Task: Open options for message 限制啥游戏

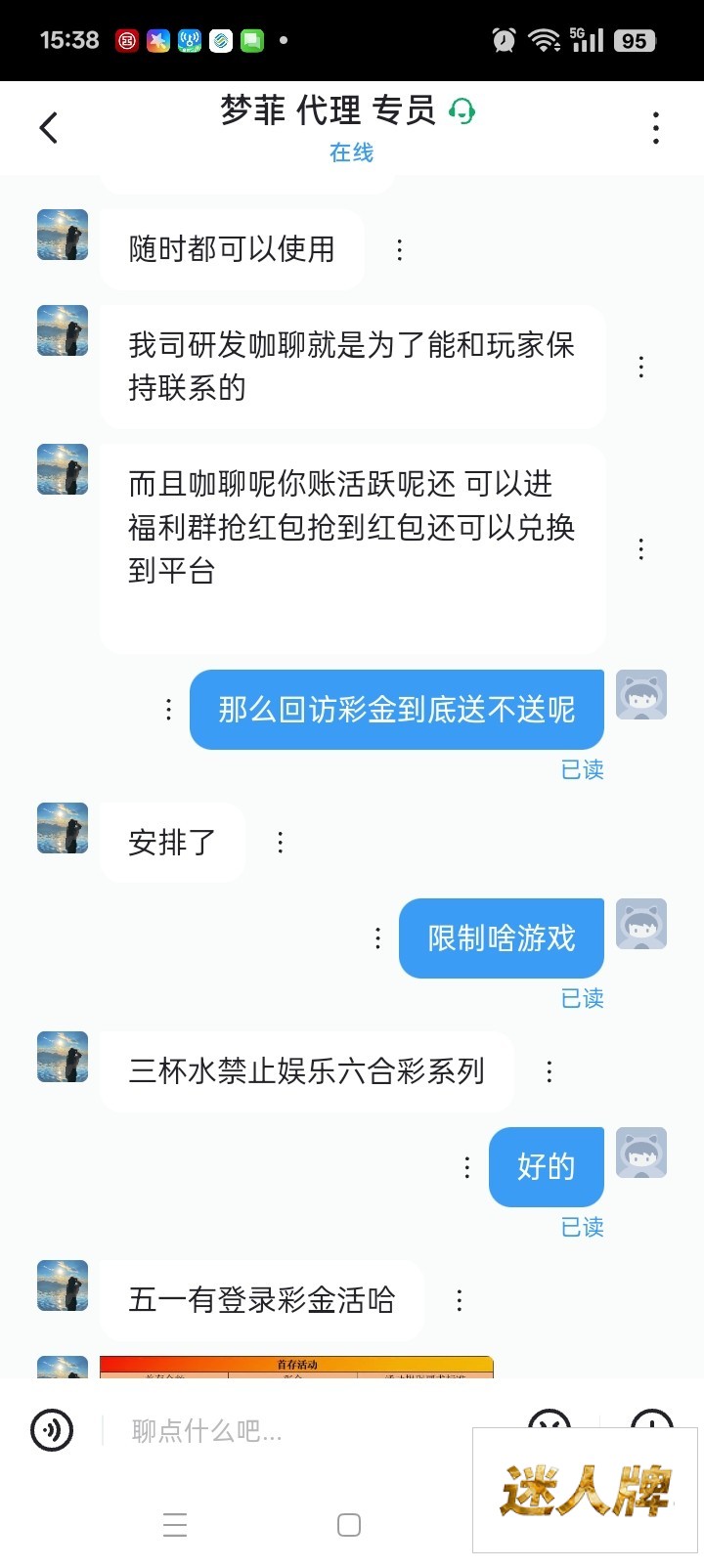Action: point(378,938)
